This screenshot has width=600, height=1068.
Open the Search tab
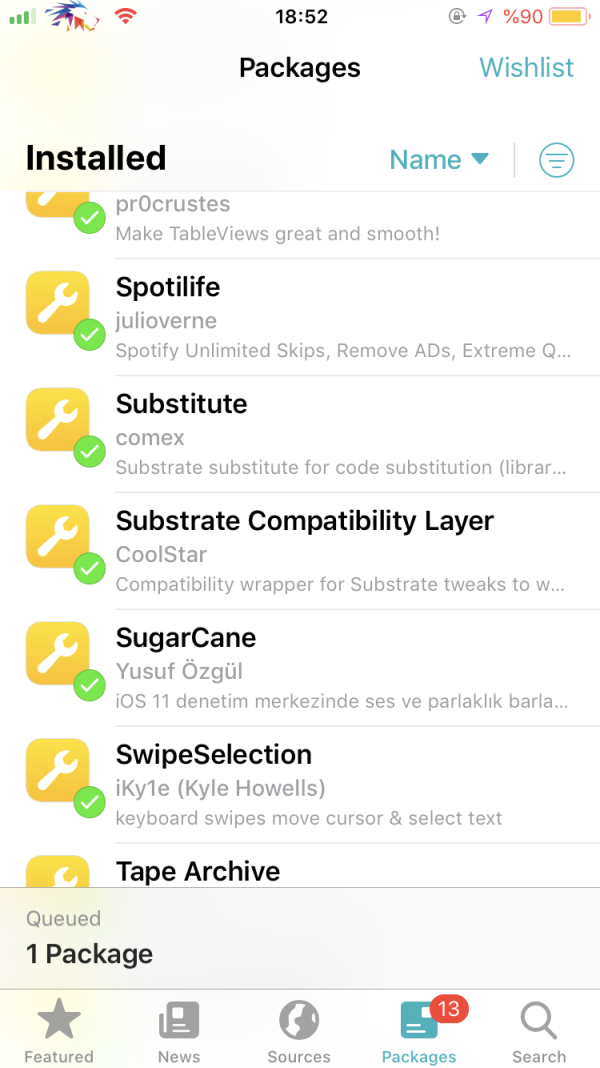tap(539, 1032)
